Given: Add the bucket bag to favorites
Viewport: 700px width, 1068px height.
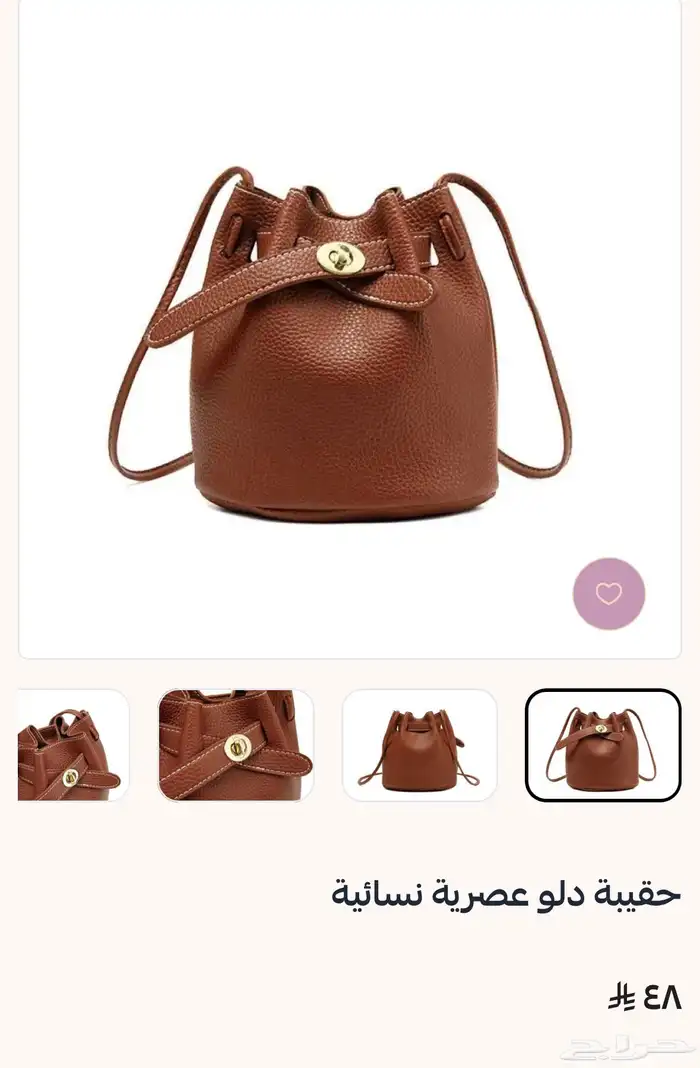Looking at the screenshot, I should [x=608, y=594].
